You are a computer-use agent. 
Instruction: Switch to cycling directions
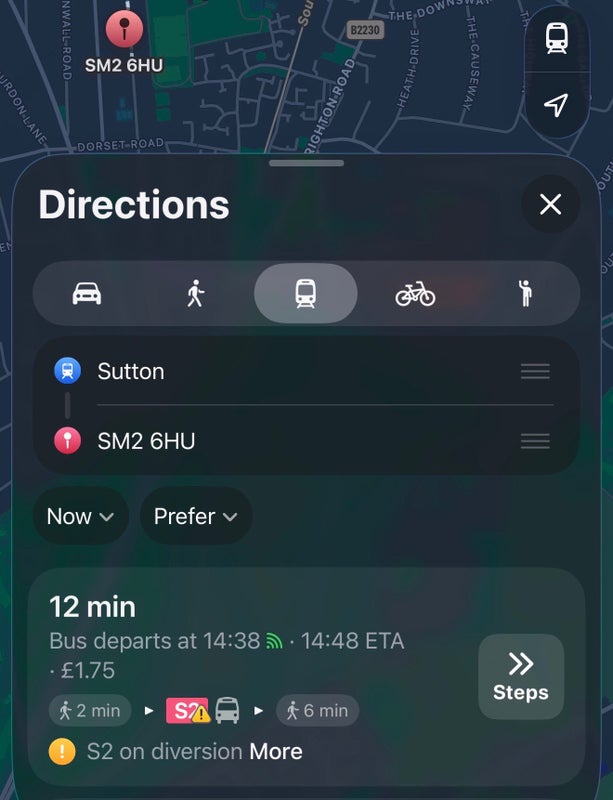tap(415, 294)
